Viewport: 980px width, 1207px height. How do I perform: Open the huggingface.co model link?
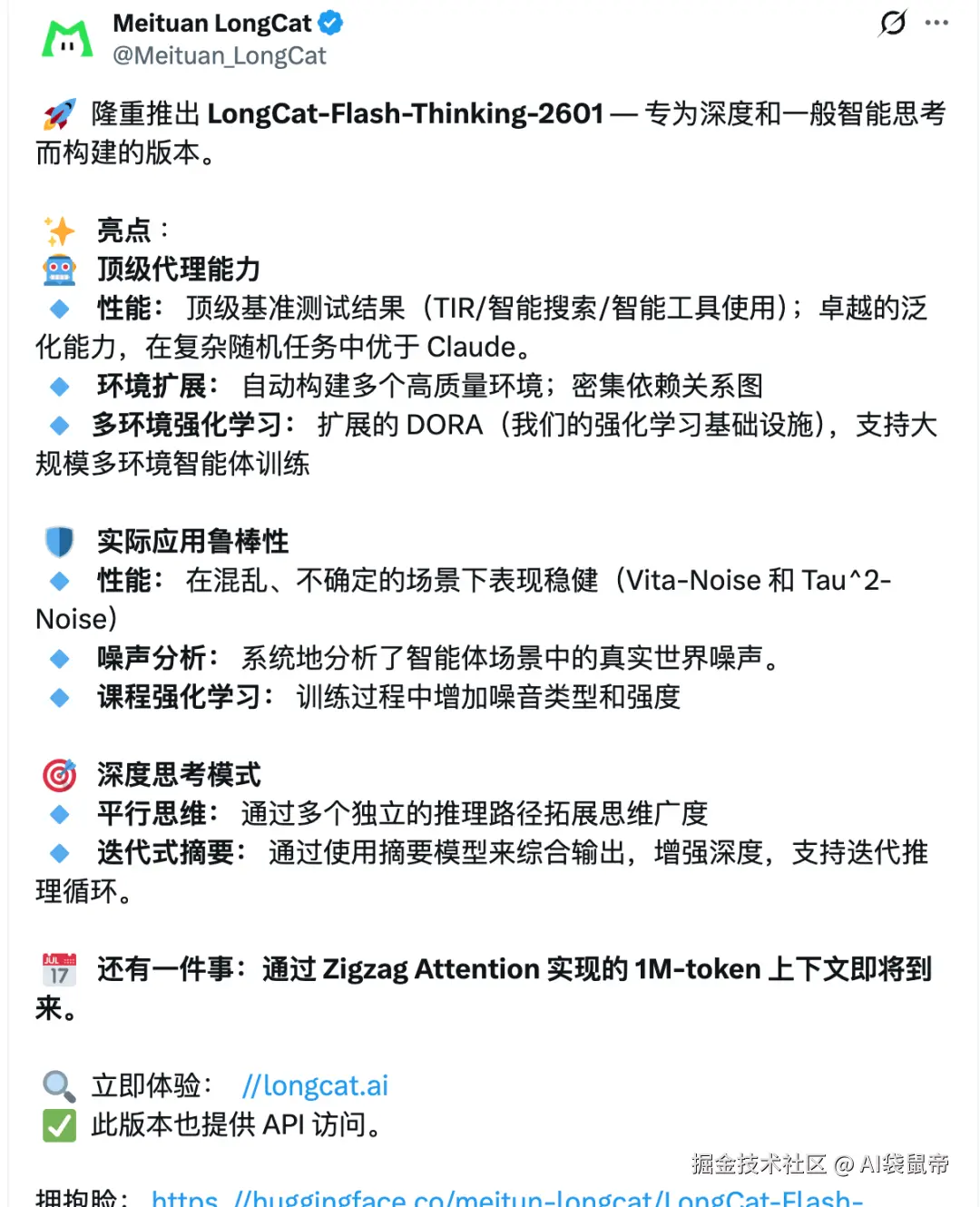tap(505, 1198)
